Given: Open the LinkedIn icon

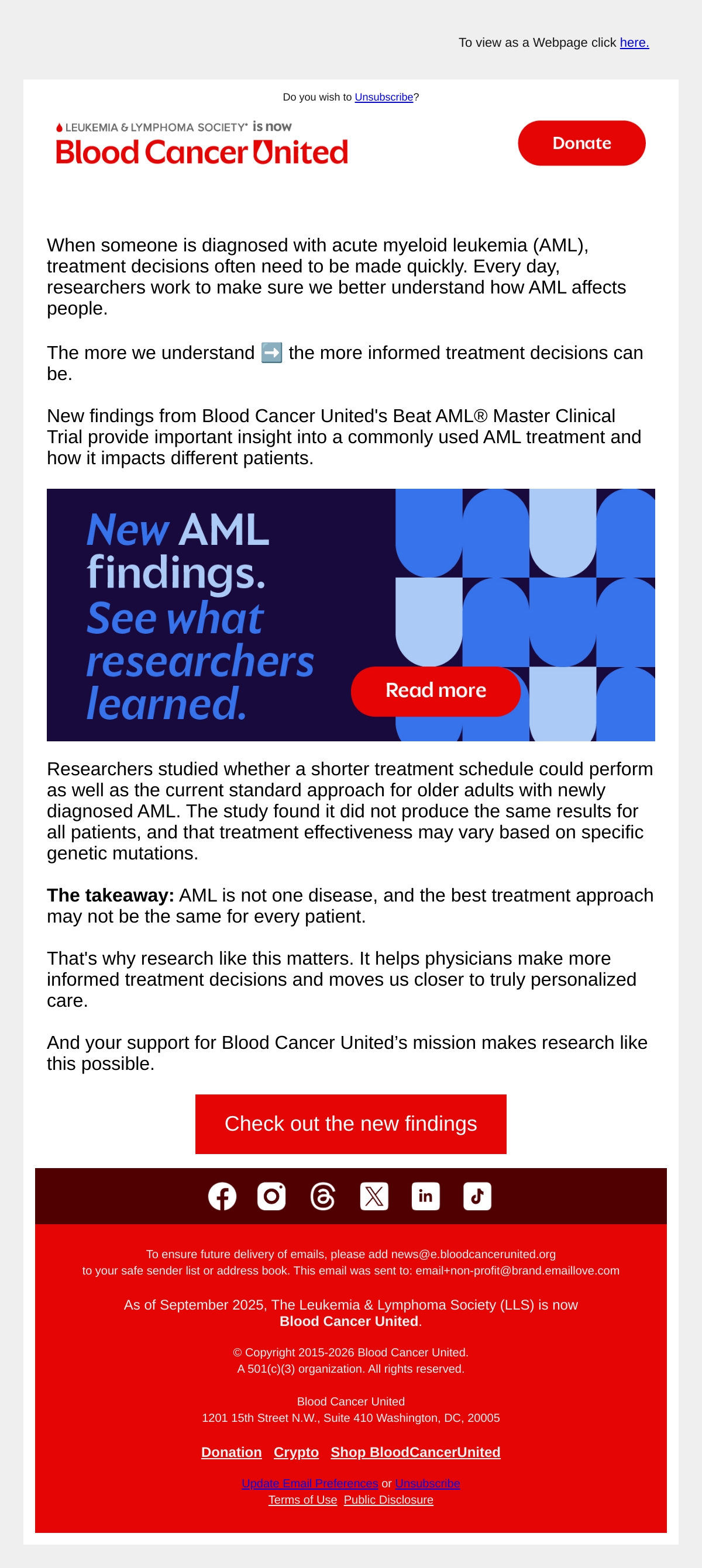Looking at the screenshot, I should point(425,1196).
